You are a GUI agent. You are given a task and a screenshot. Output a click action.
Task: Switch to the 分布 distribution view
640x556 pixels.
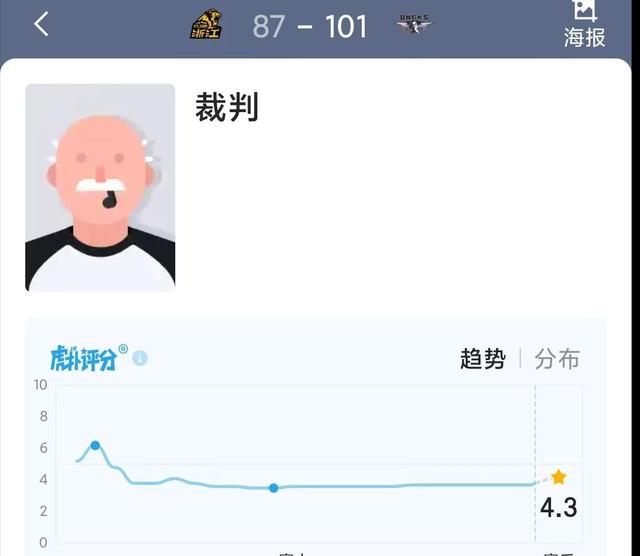557,359
